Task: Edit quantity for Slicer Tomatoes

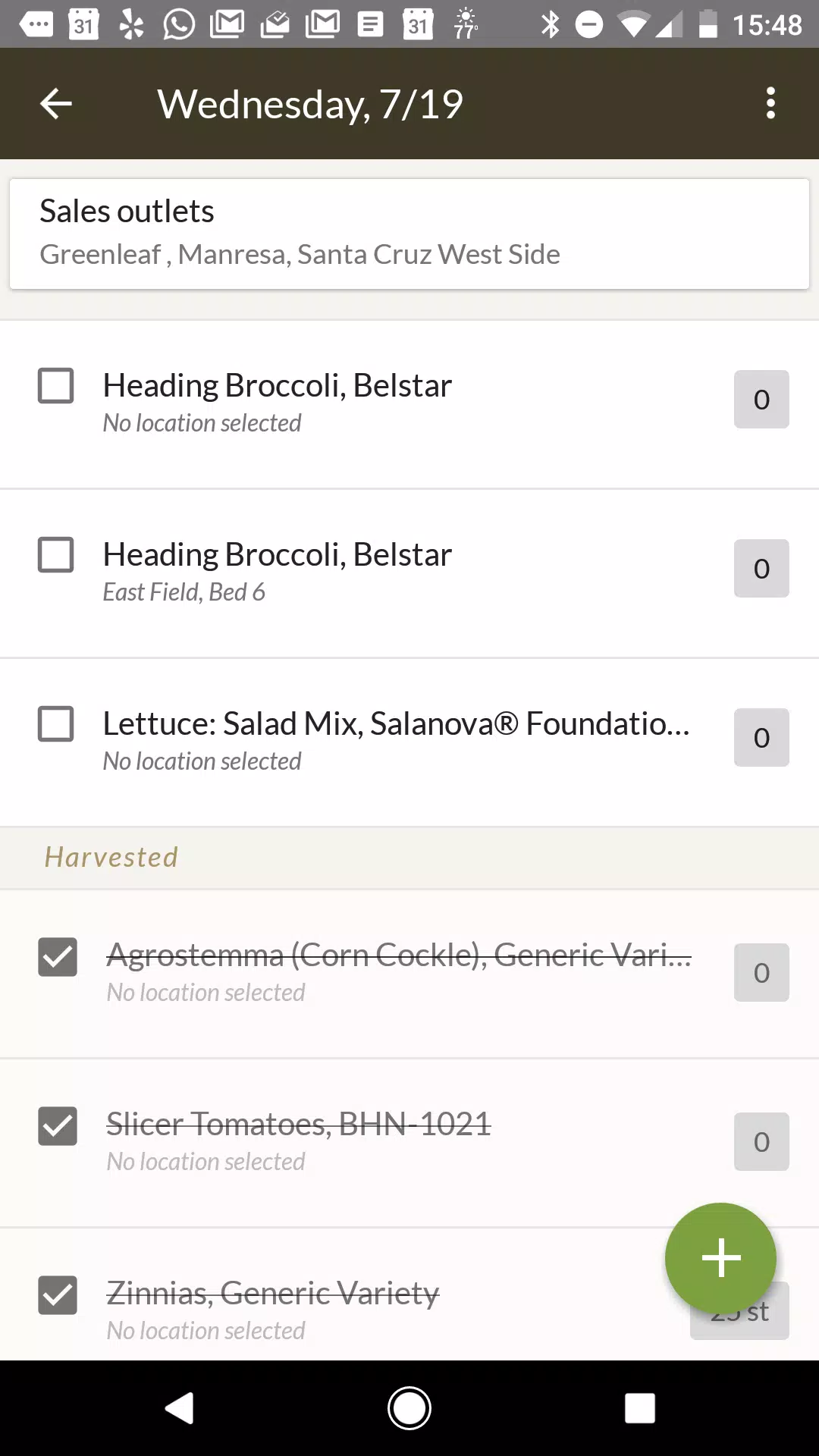Action: (x=761, y=1141)
